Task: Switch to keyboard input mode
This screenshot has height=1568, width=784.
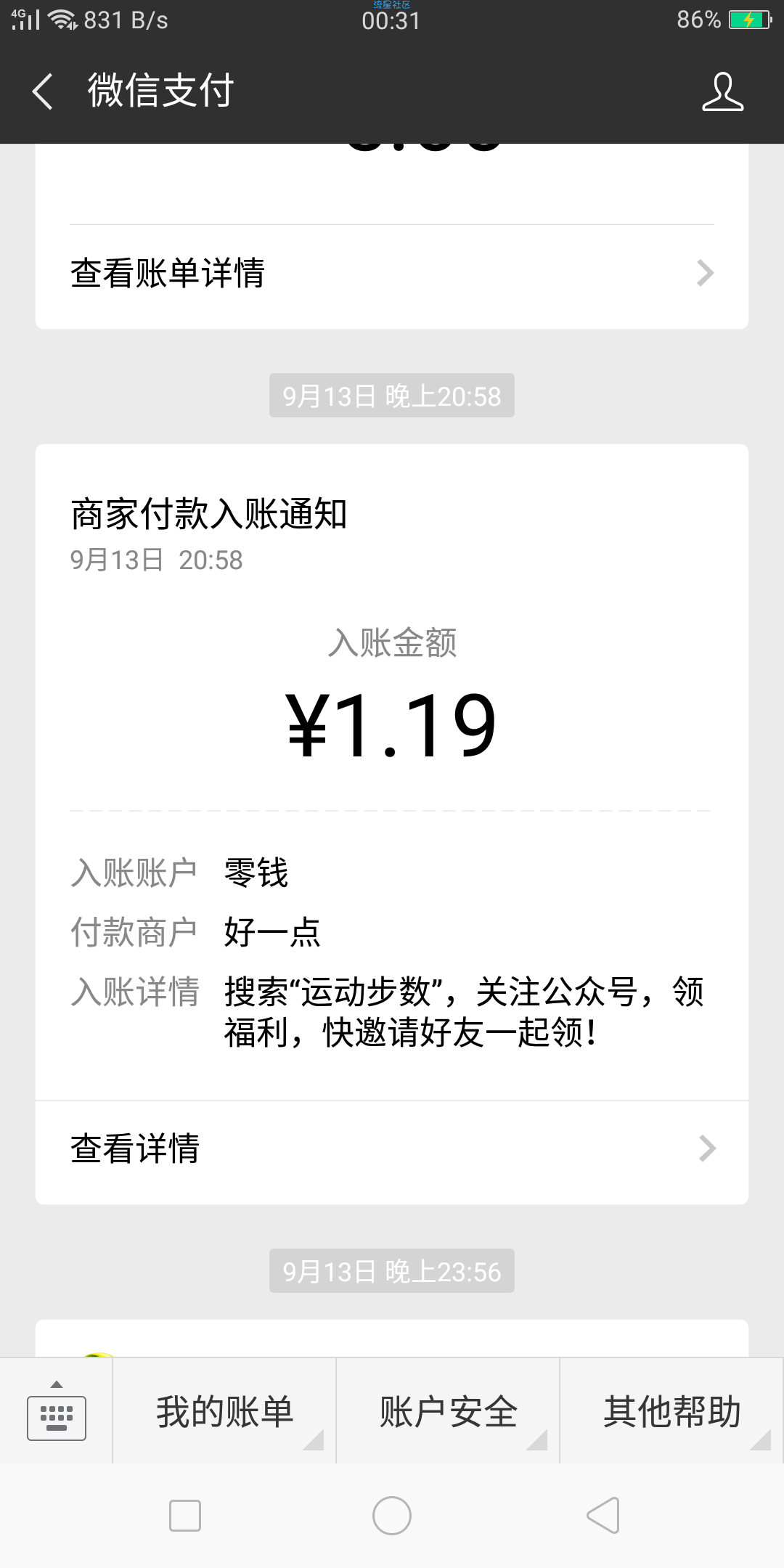Action: click(x=57, y=1412)
